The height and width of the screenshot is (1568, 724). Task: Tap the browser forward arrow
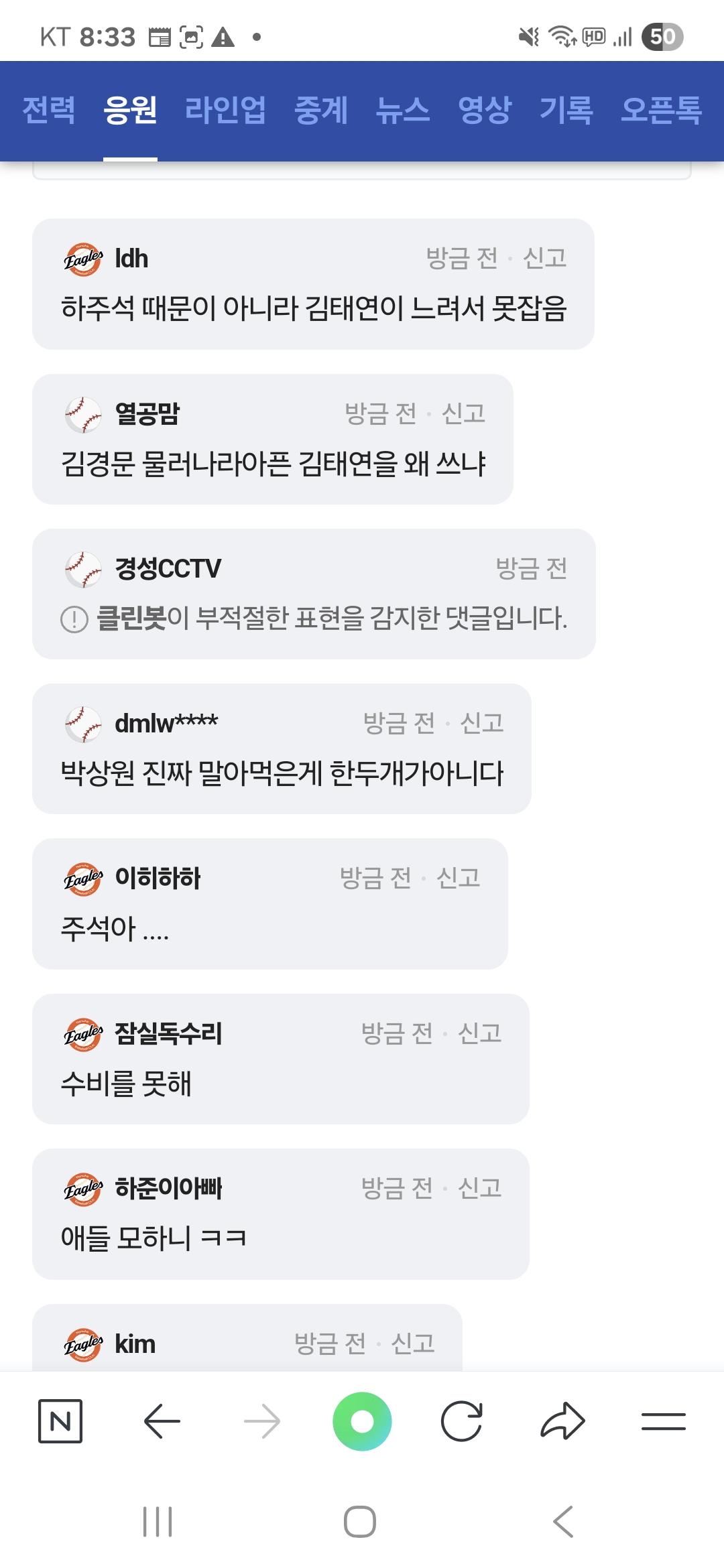pos(261,1421)
